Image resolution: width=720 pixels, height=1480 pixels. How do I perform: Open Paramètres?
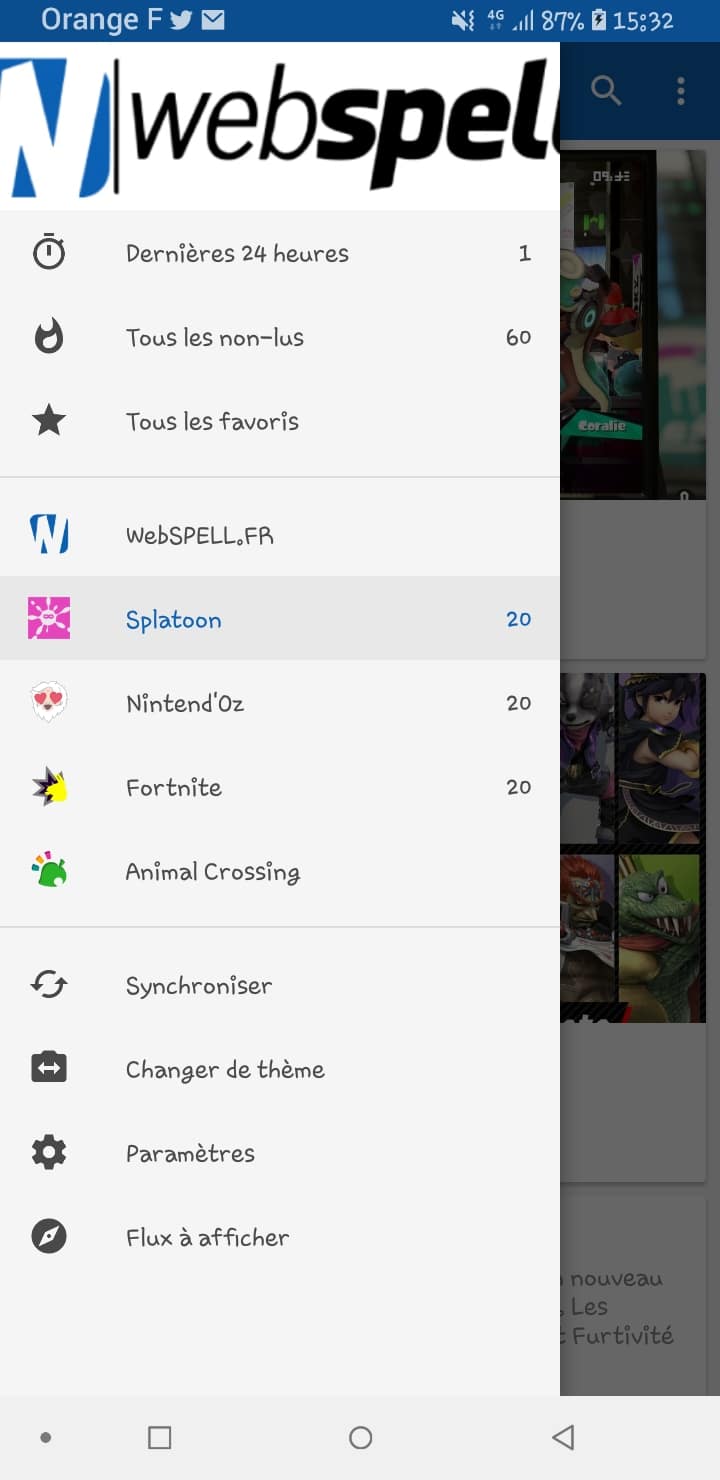tap(280, 1153)
